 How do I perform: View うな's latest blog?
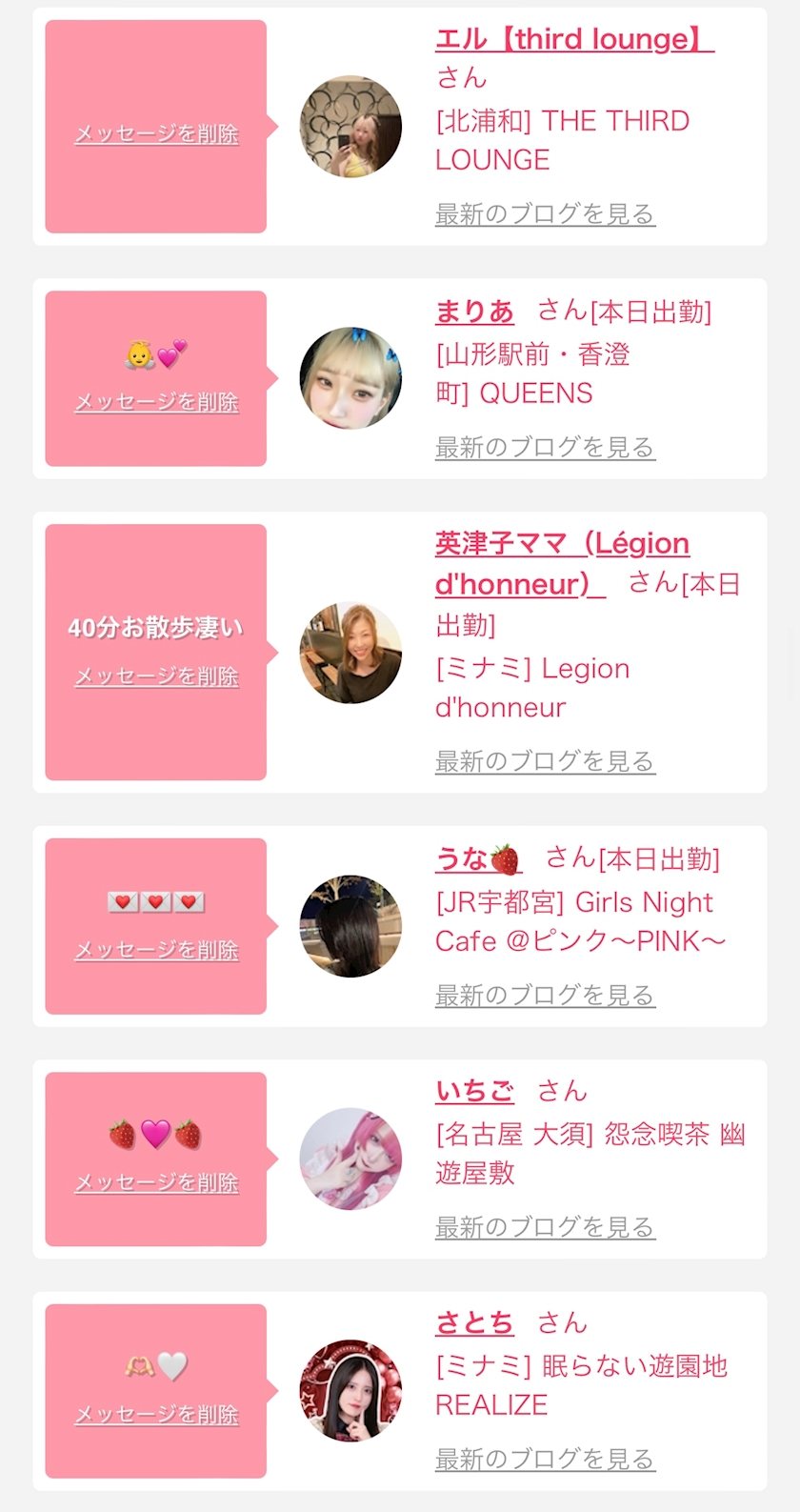545,996
